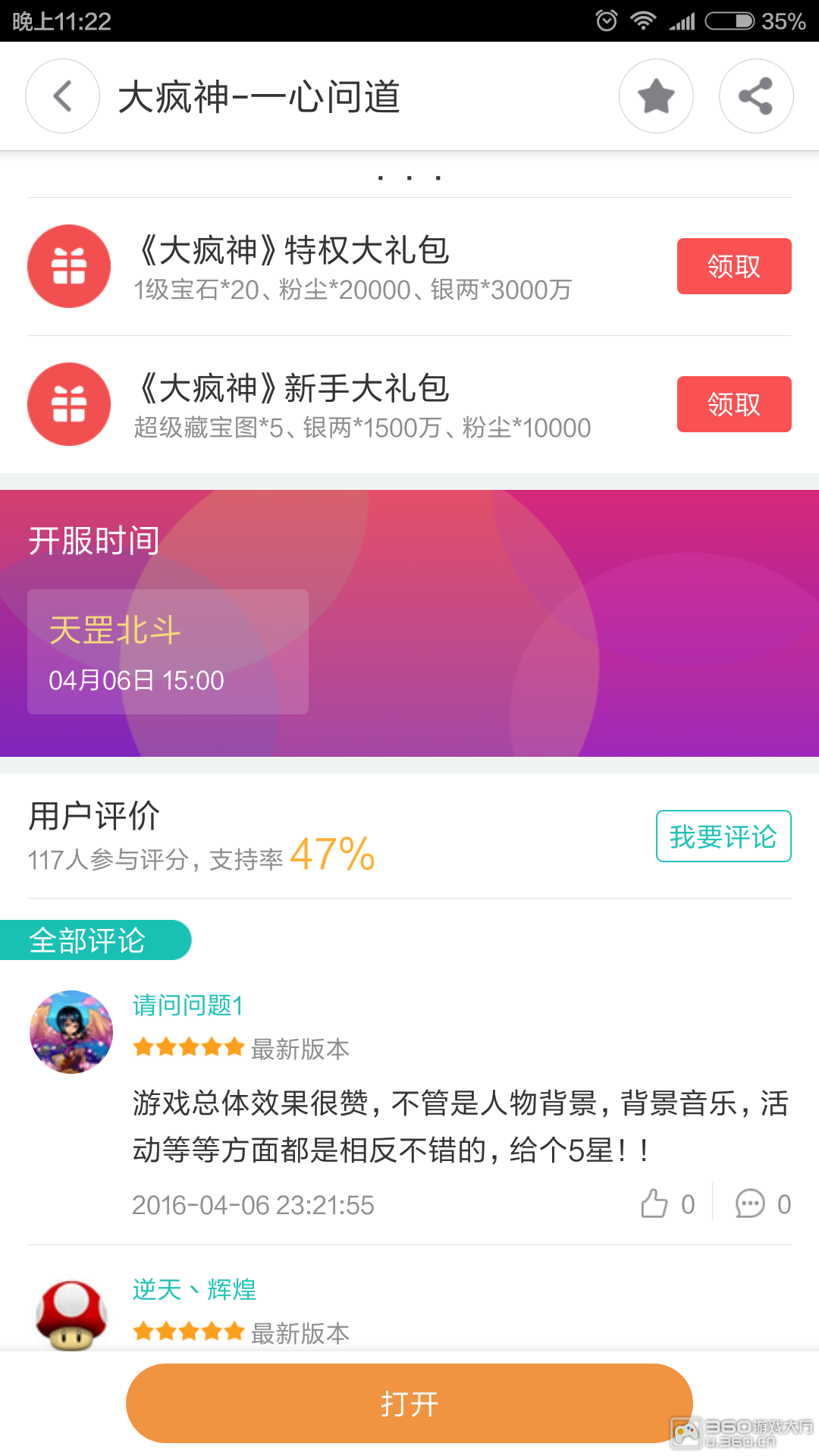Open the 天罡北斗 server opening card
The image size is (819, 1456).
coord(168,651)
